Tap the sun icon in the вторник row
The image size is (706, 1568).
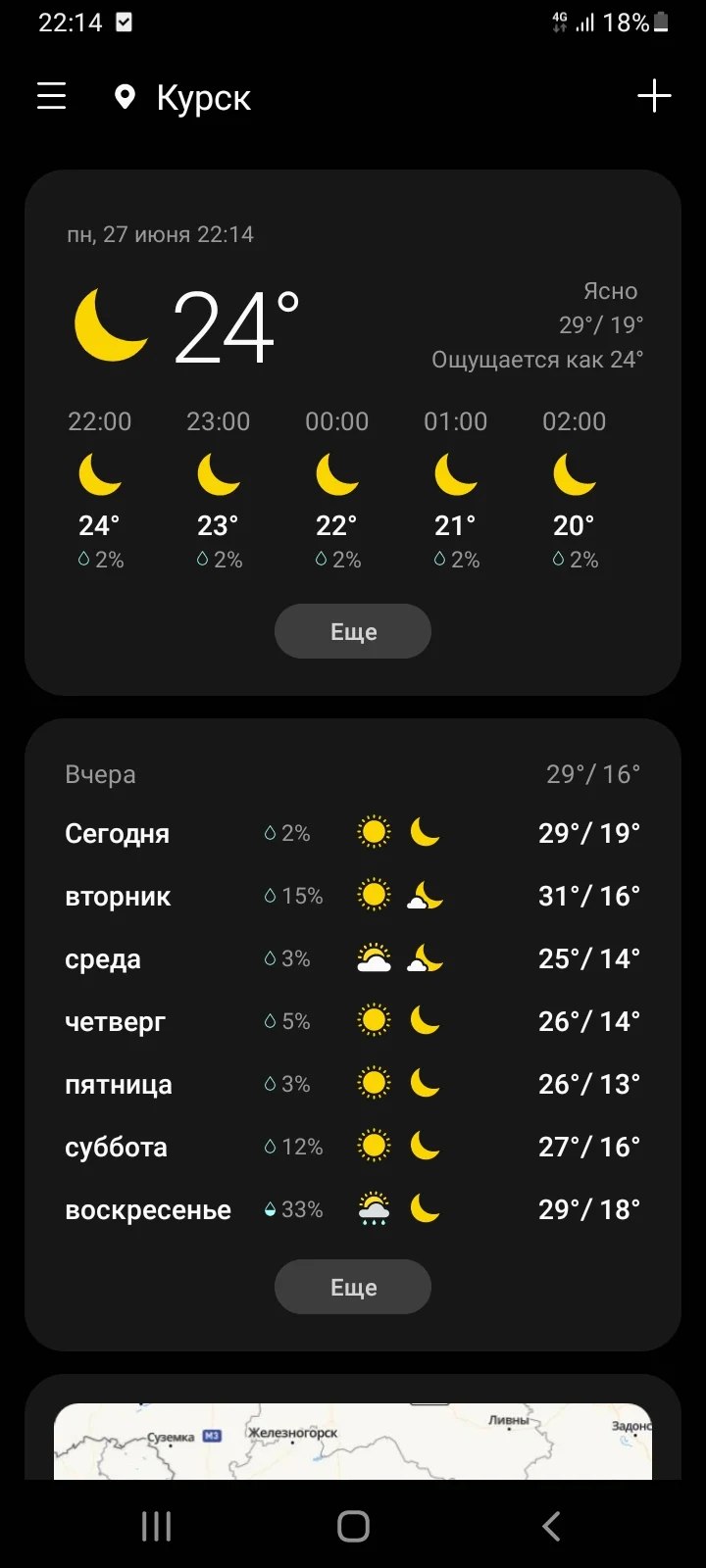coord(374,893)
